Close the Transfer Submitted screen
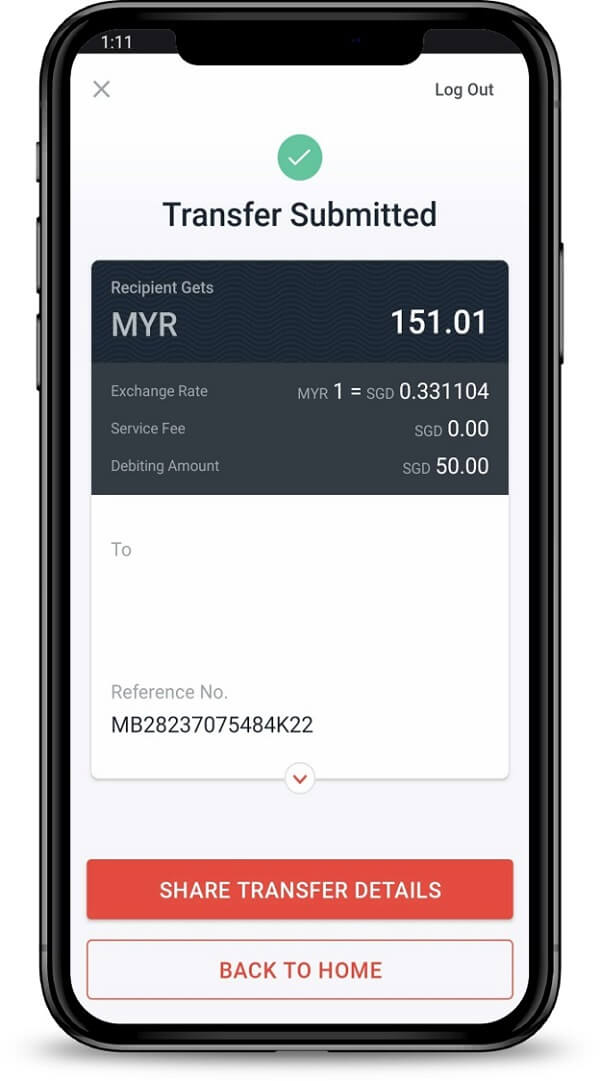The width and height of the screenshot is (600, 1081). pos(101,89)
